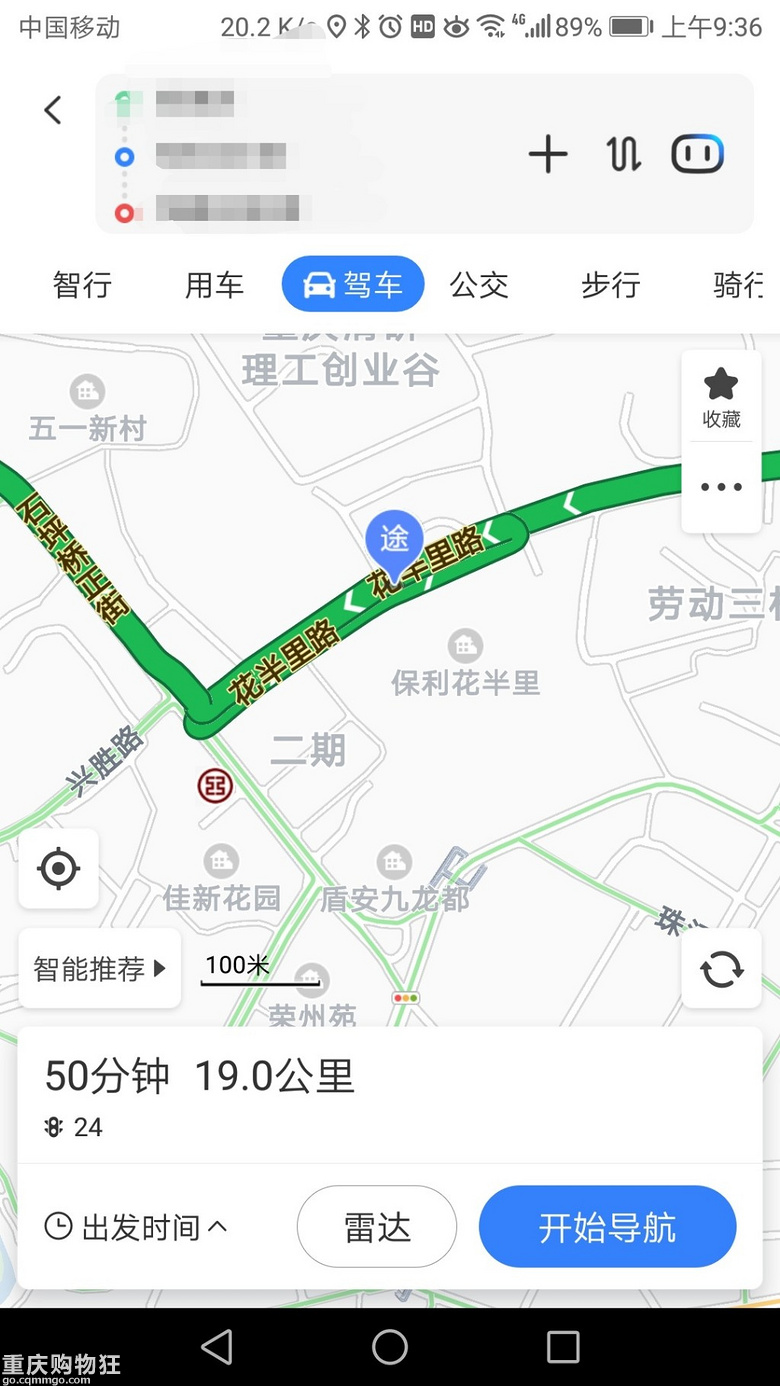This screenshot has height=1386, width=780.
Task: Switch to the 智行 tab
Action: 82,286
